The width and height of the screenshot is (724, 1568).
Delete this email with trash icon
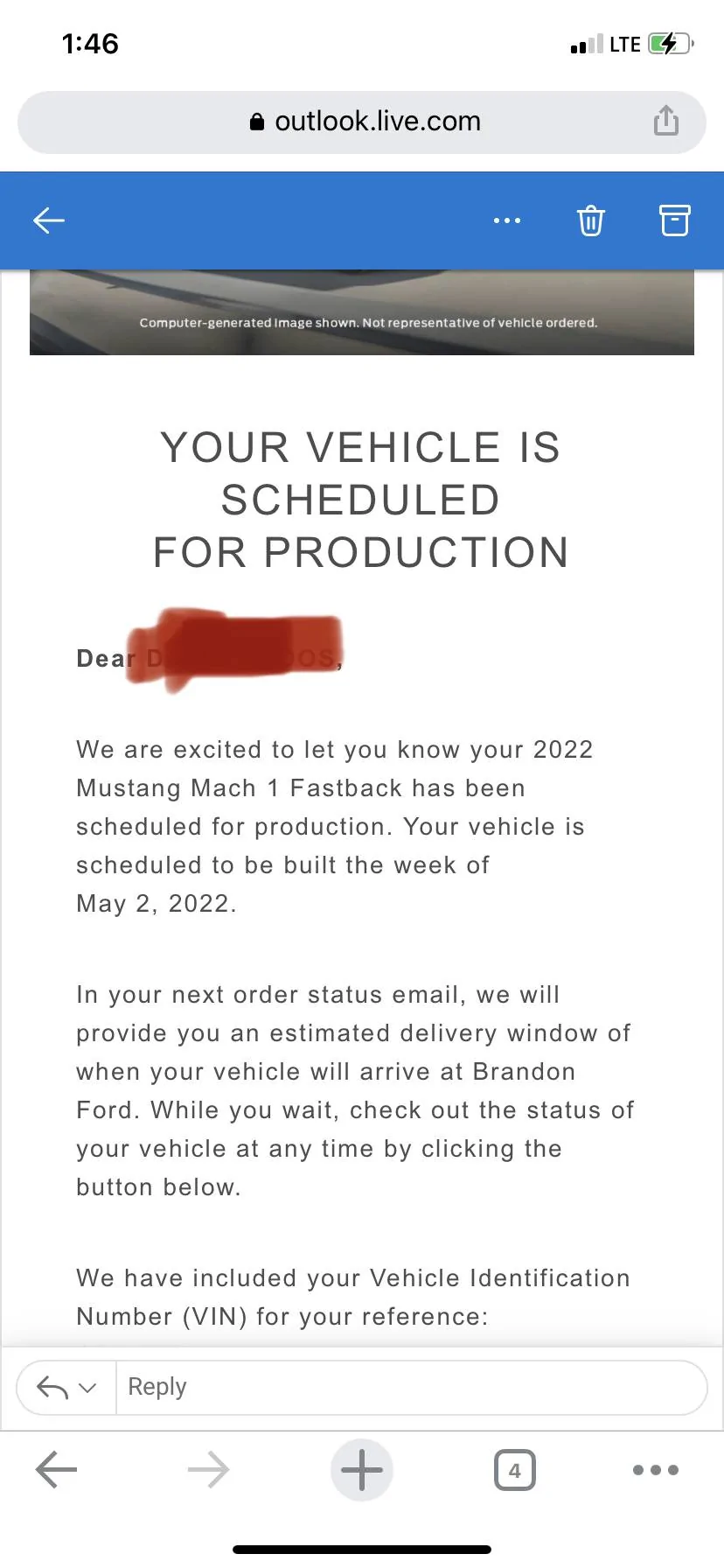(591, 220)
